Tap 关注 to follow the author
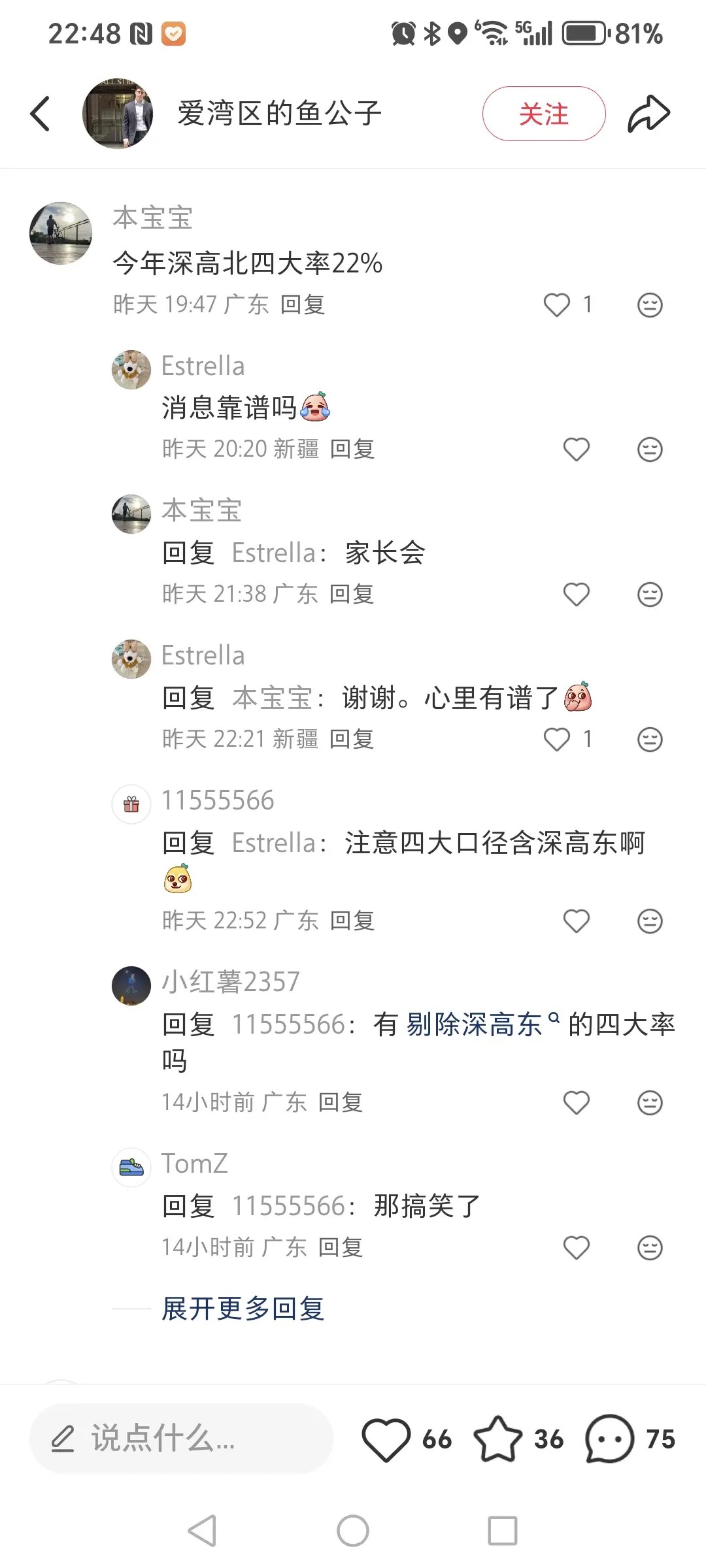Screen dimensions: 706x1568 click(544, 114)
